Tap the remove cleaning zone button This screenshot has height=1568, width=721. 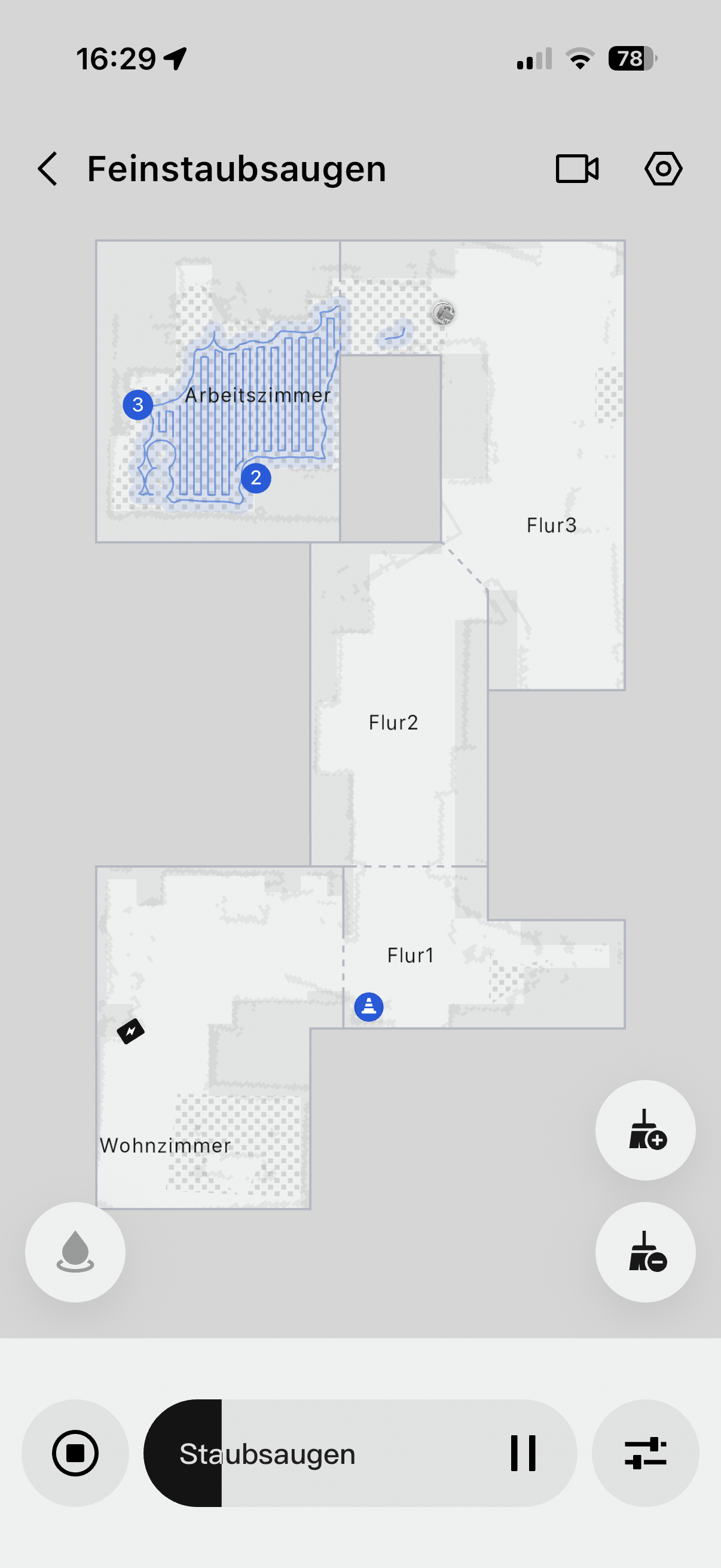coord(645,1252)
